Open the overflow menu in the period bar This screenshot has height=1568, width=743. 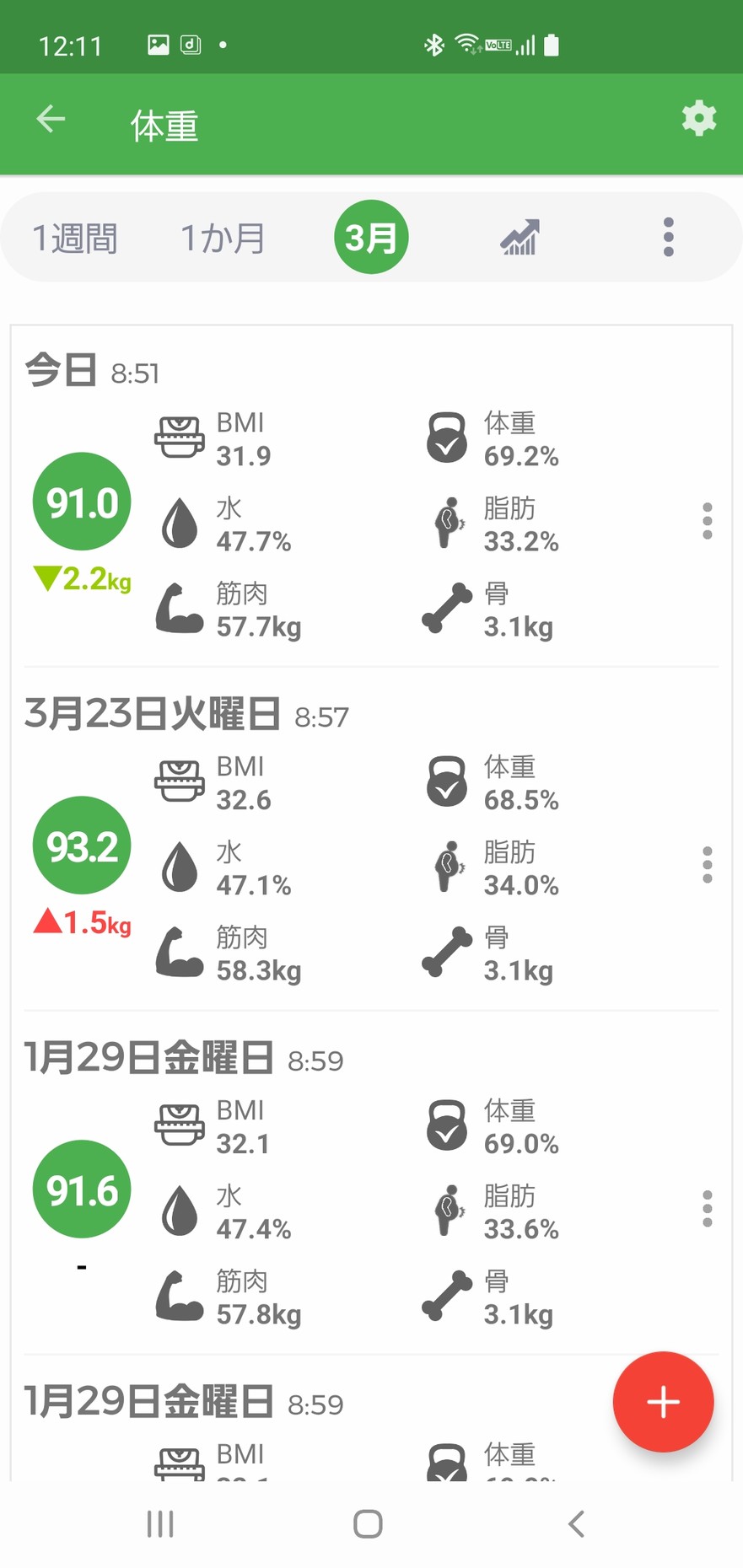click(668, 237)
